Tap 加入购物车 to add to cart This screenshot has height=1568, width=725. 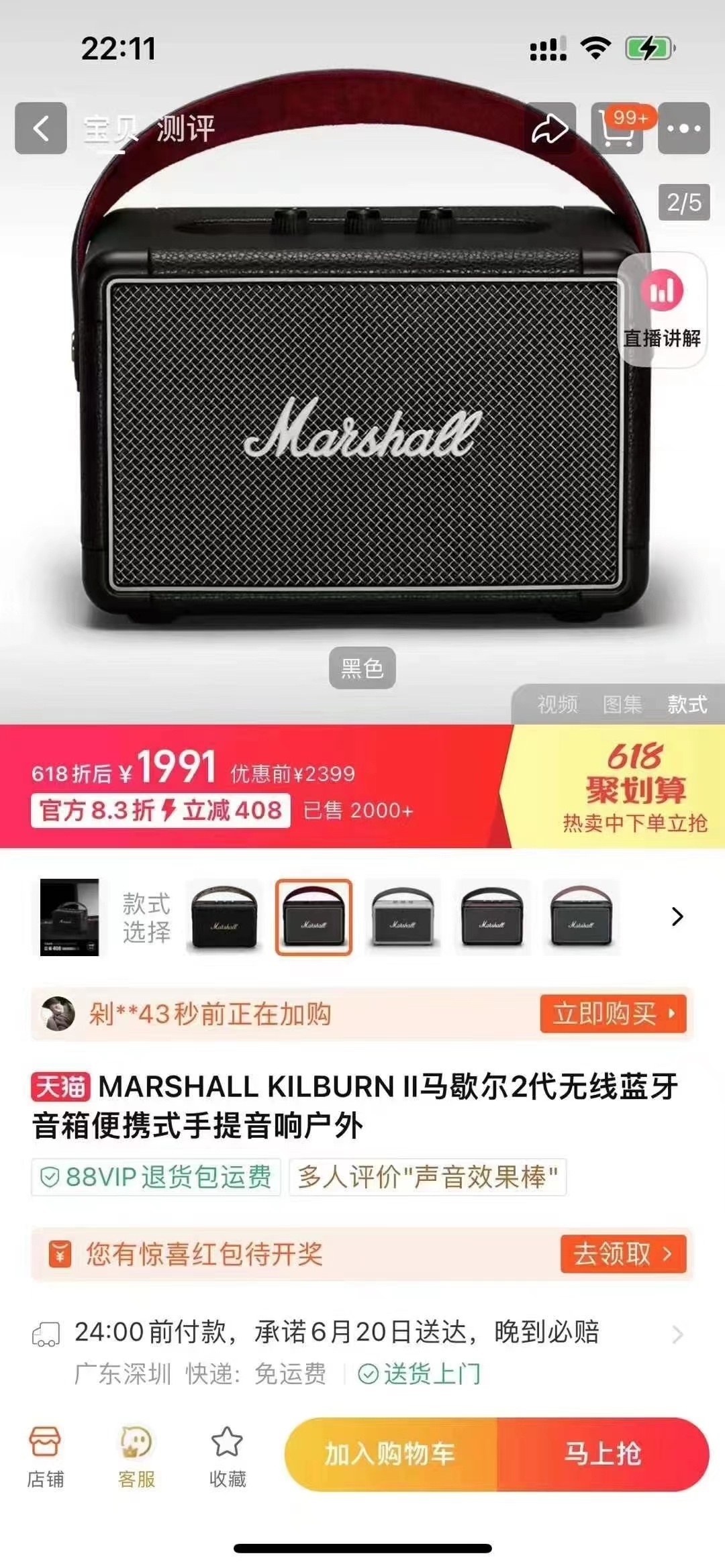pyautogui.click(x=390, y=1454)
